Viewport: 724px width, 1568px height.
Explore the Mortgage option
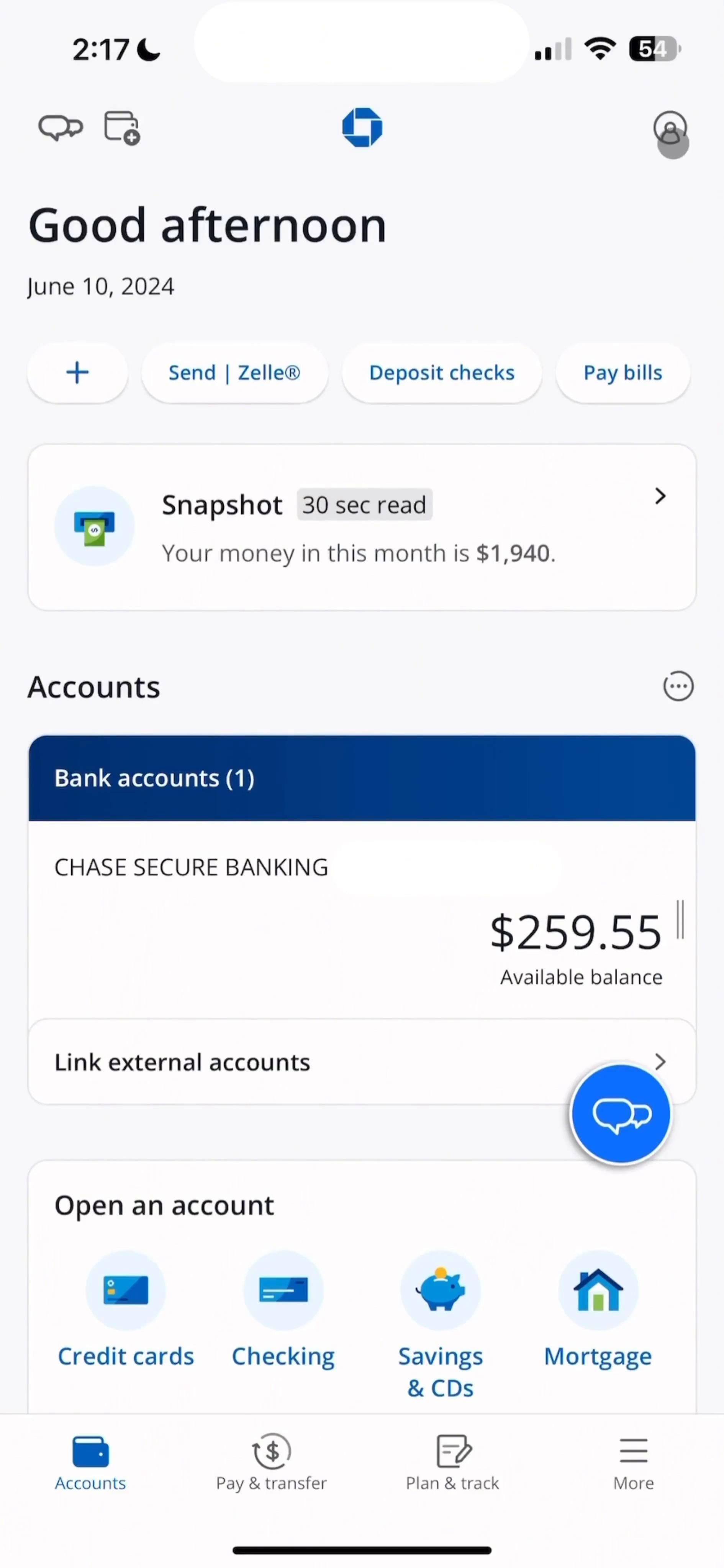pyautogui.click(x=598, y=1309)
